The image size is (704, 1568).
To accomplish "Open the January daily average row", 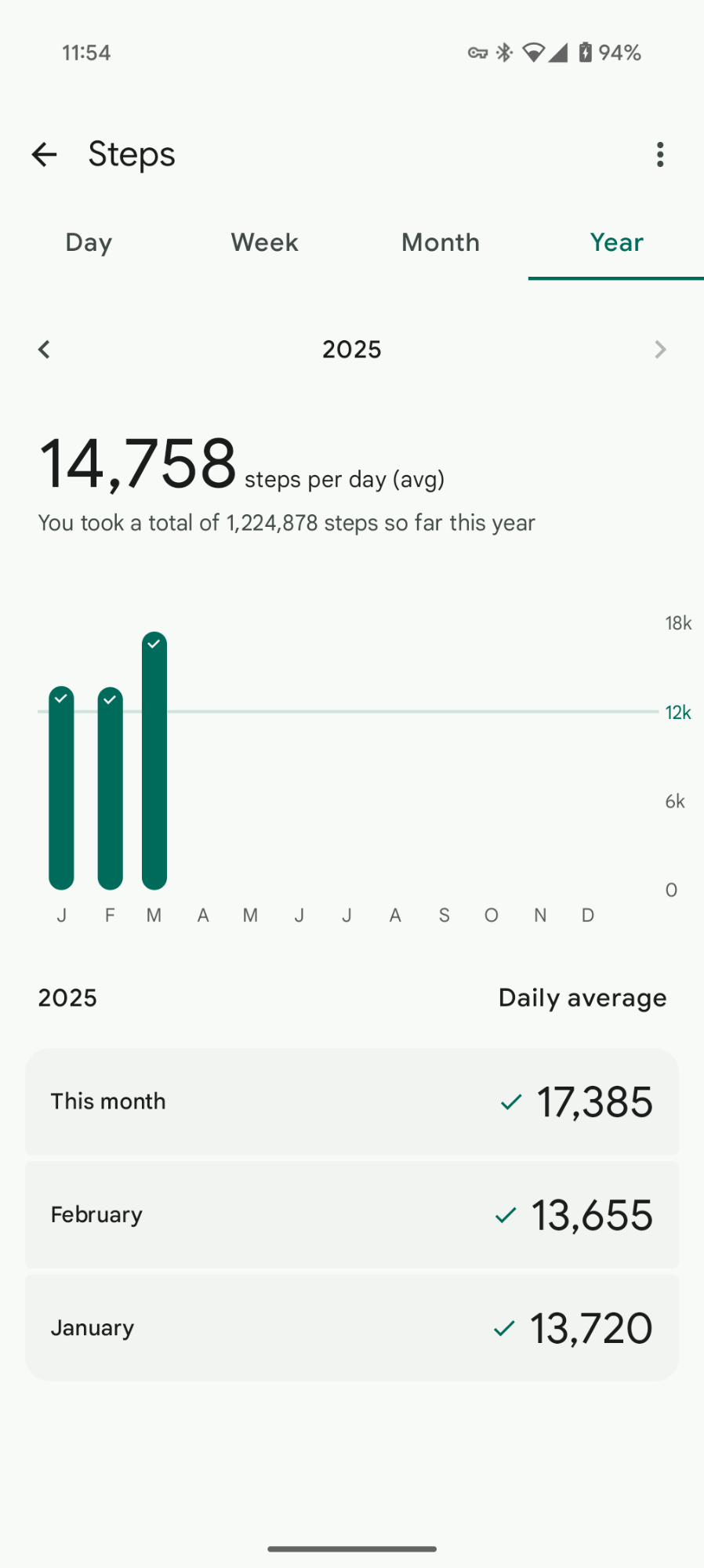I will tap(352, 1327).
